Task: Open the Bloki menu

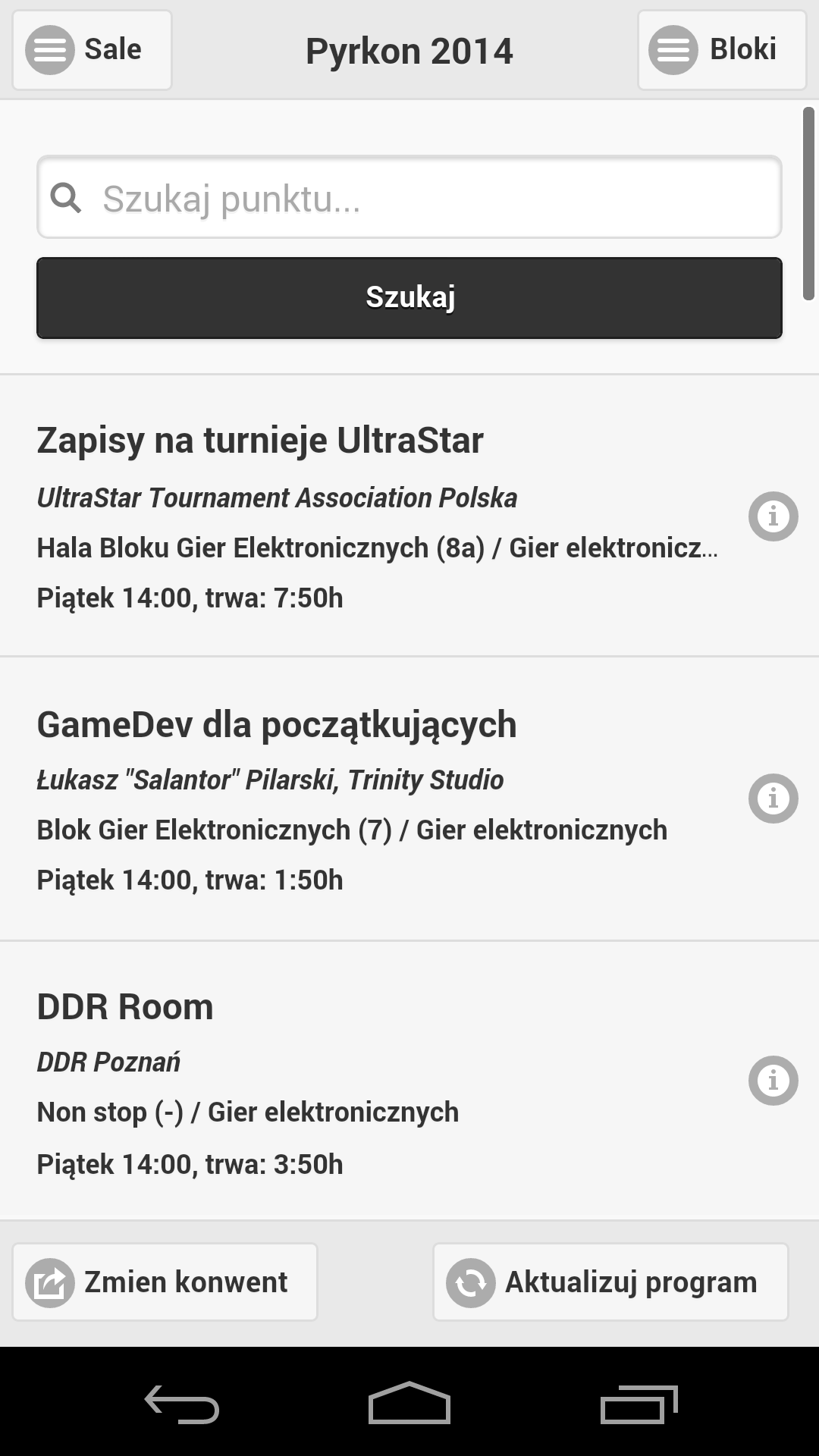Action: tap(721, 50)
